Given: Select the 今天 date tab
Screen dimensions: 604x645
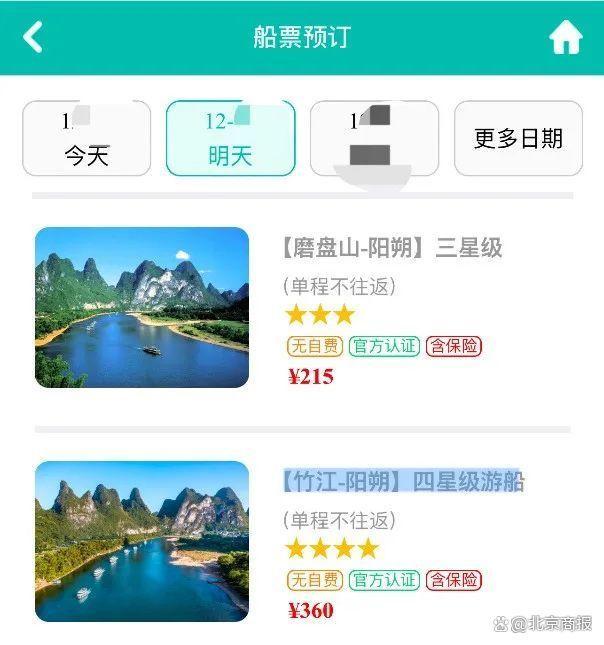Looking at the screenshot, I should click(87, 139).
